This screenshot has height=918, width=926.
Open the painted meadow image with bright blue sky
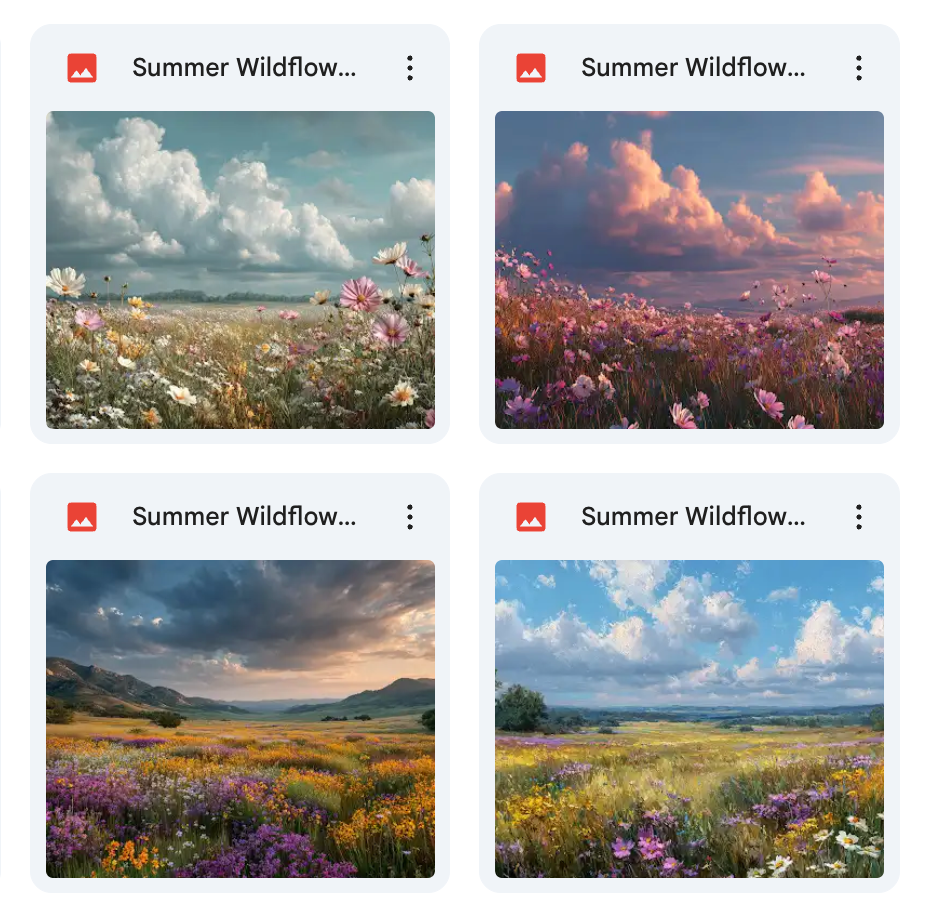(x=689, y=718)
